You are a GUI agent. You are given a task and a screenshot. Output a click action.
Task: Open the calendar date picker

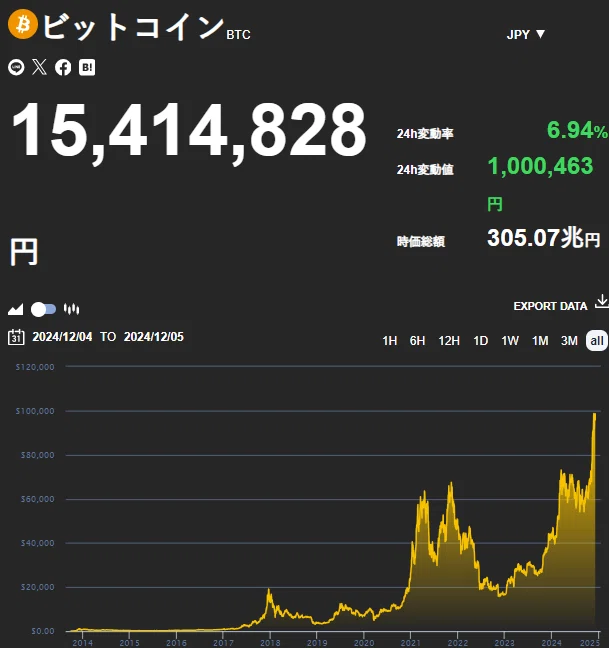[x=16, y=337]
